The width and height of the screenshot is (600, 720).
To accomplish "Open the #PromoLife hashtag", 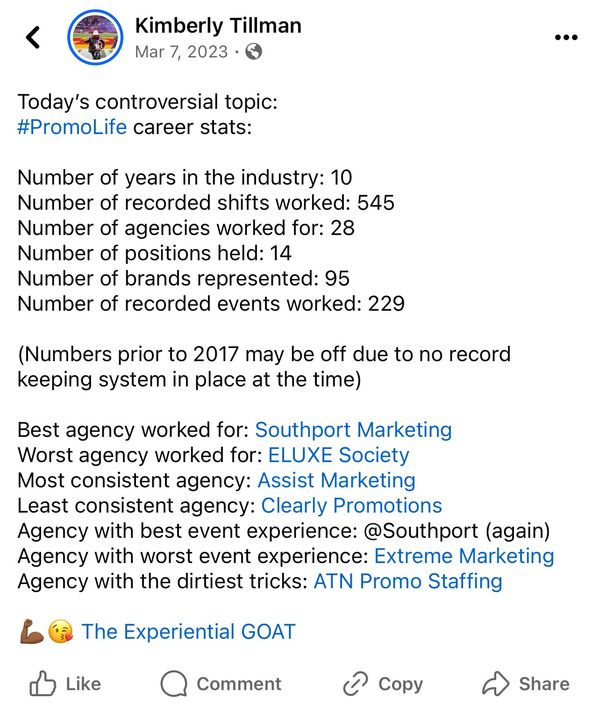I will (x=72, y=127).
